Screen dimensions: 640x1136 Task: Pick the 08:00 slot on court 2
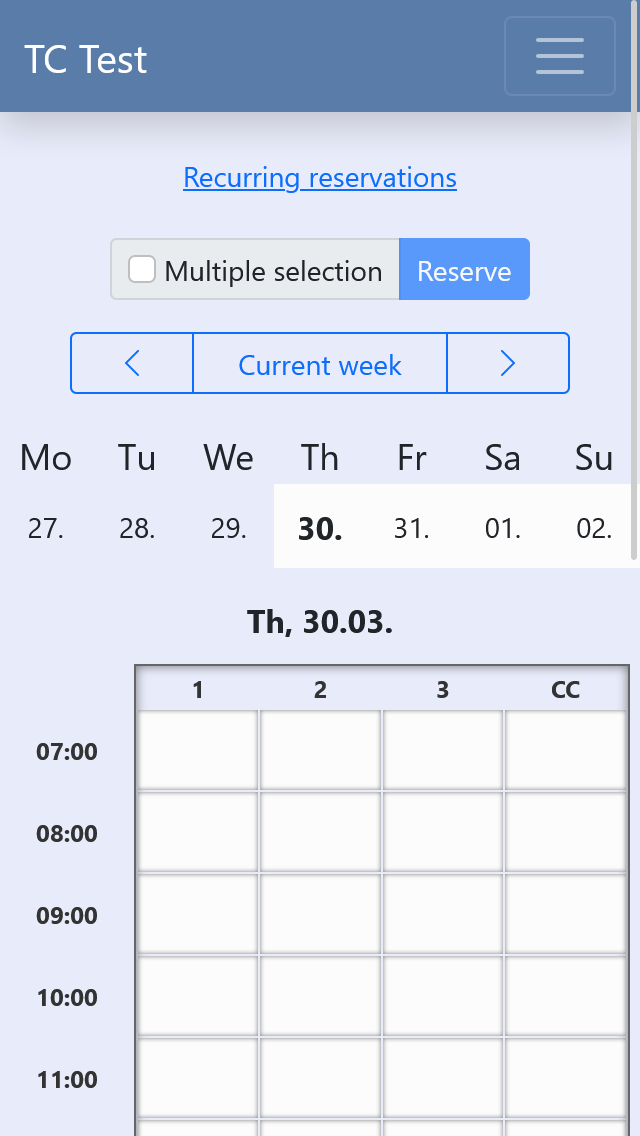point(320,832)
